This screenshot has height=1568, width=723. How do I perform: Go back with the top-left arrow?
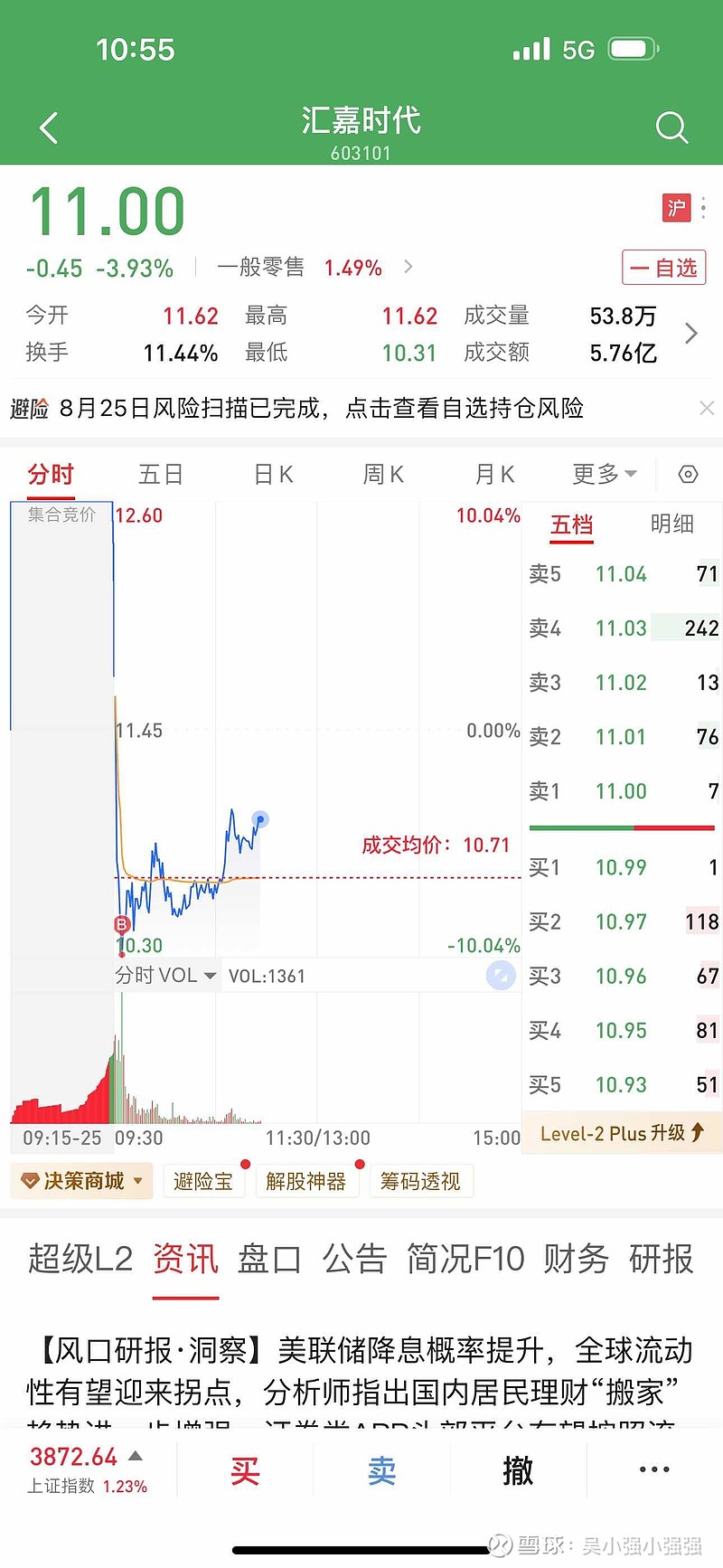tap(50, 128)
